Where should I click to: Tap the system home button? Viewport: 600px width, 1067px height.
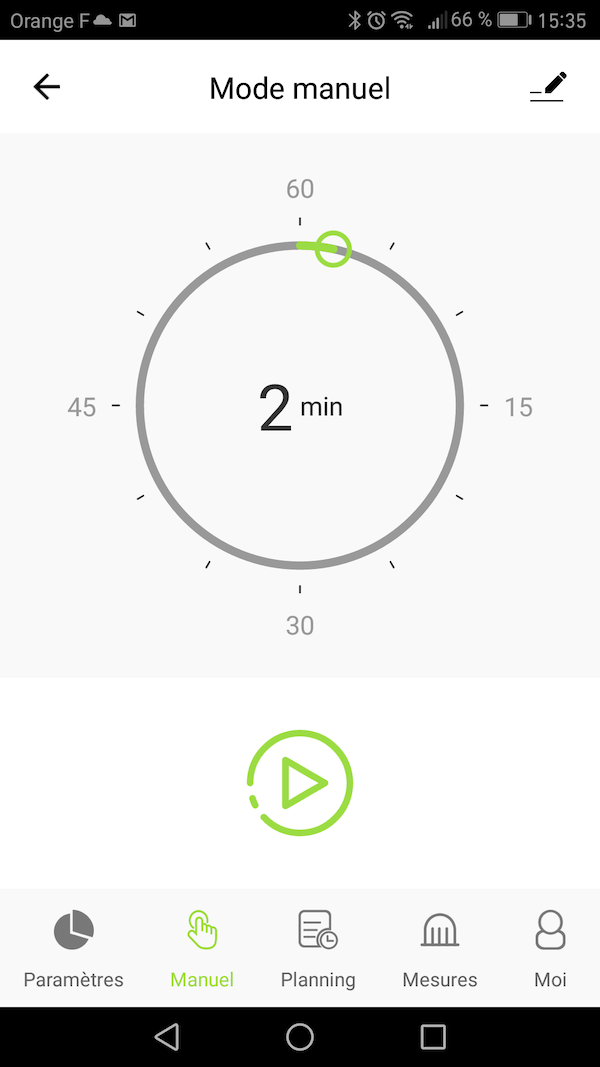pyautogui.click(x=300, y=1037)
